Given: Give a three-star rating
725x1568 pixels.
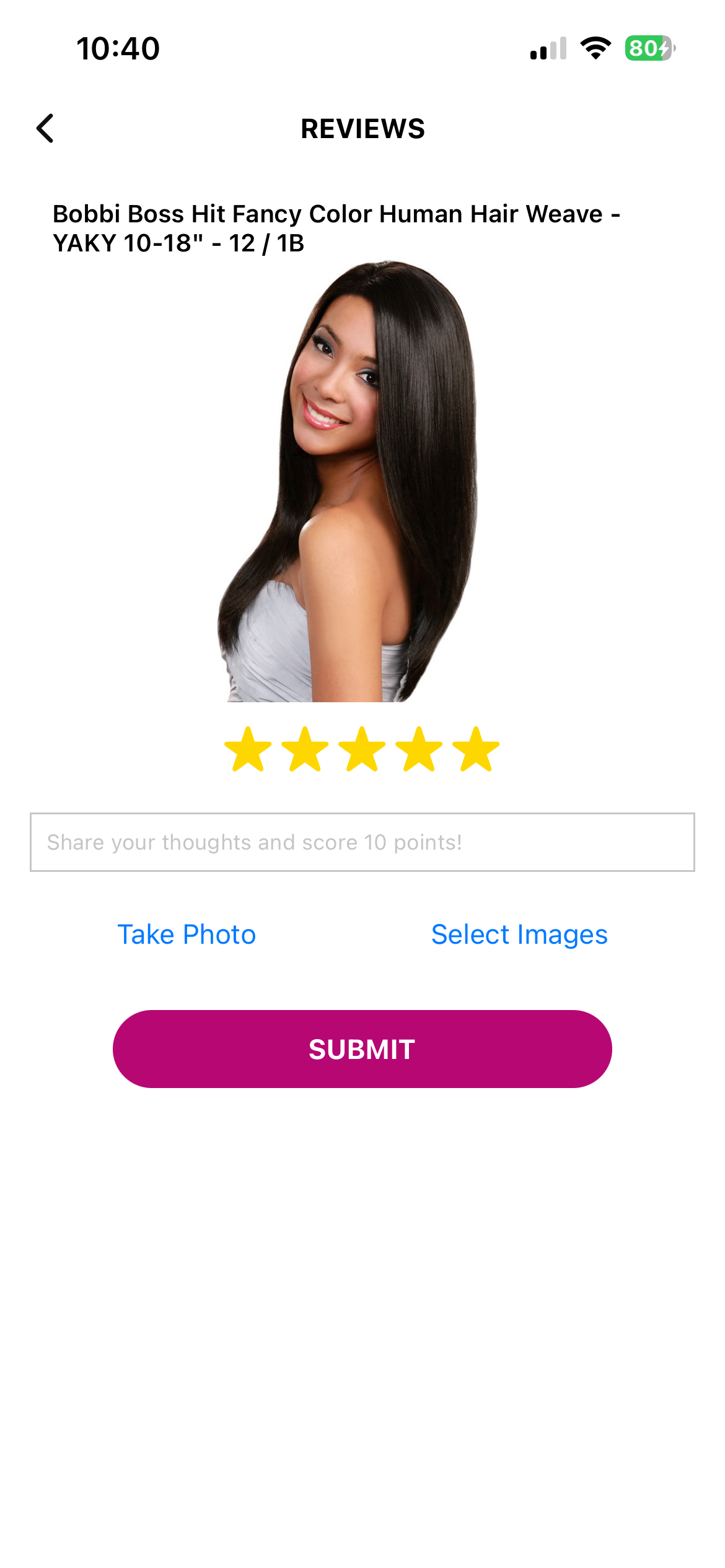Looking at the screenshot, I should 362,749.
